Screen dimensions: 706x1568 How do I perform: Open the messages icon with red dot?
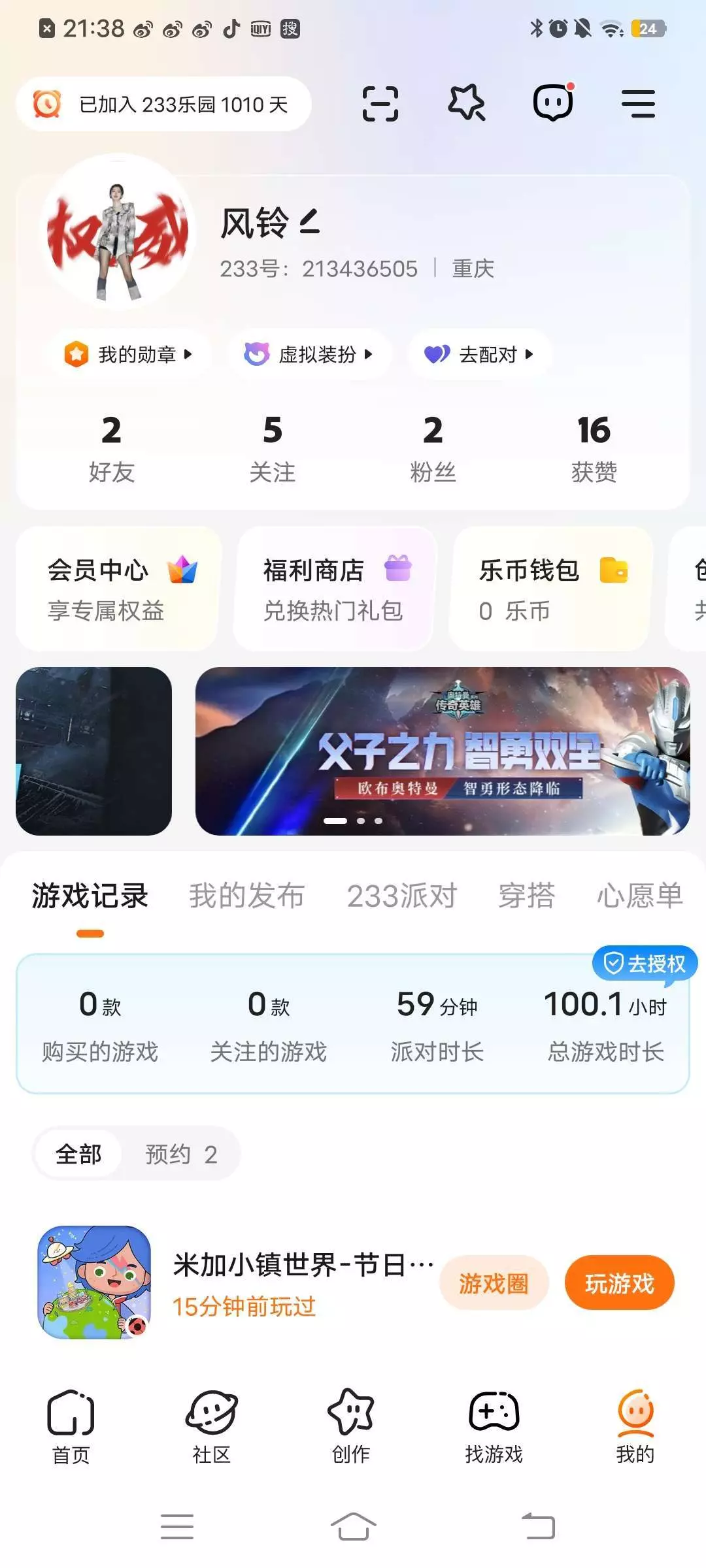pos(553,103)
